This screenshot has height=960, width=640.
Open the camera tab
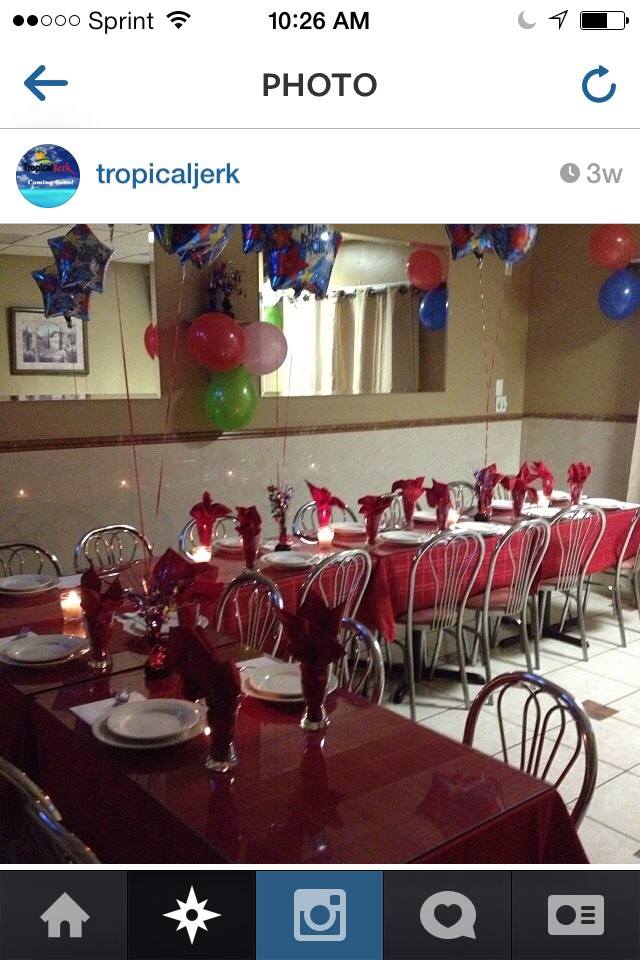320,915
